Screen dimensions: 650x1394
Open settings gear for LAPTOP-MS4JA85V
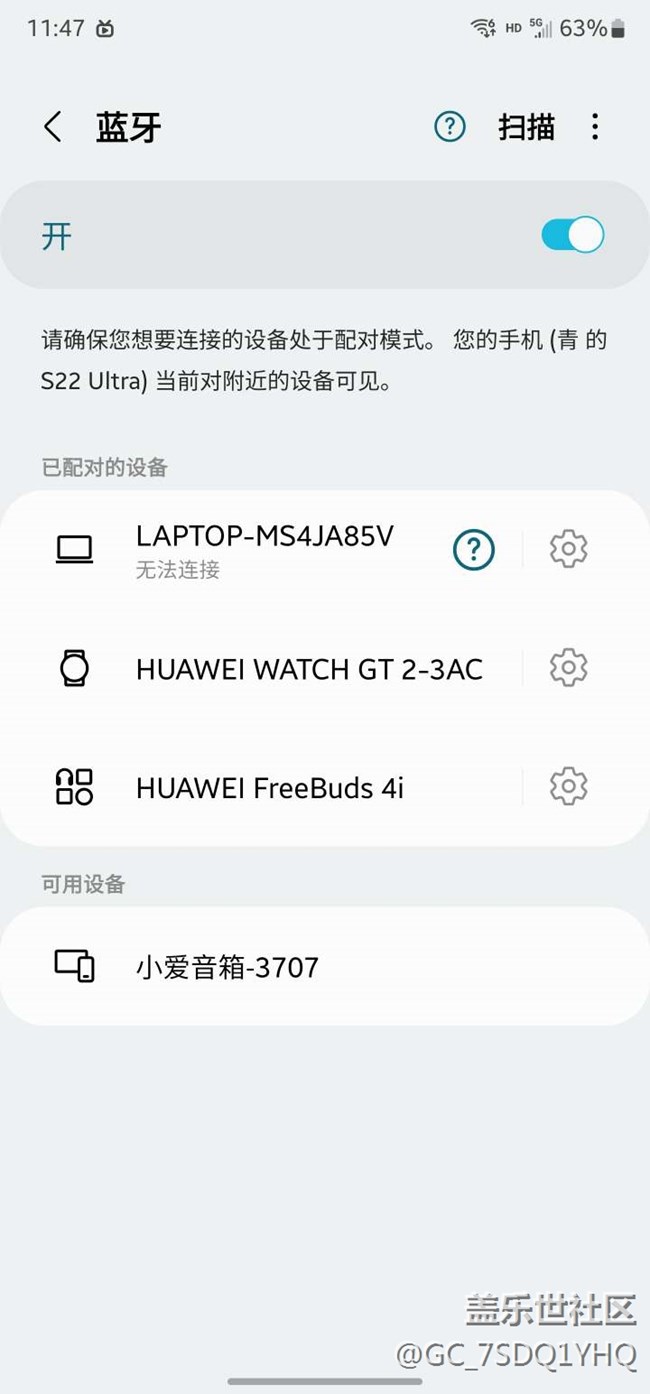(x=568, y=549)
